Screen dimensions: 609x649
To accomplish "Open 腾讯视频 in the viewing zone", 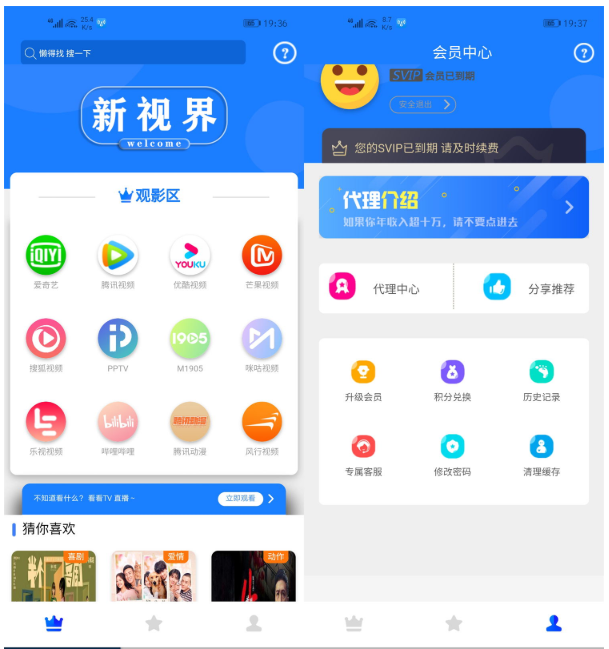I will (x=117, y=257).
